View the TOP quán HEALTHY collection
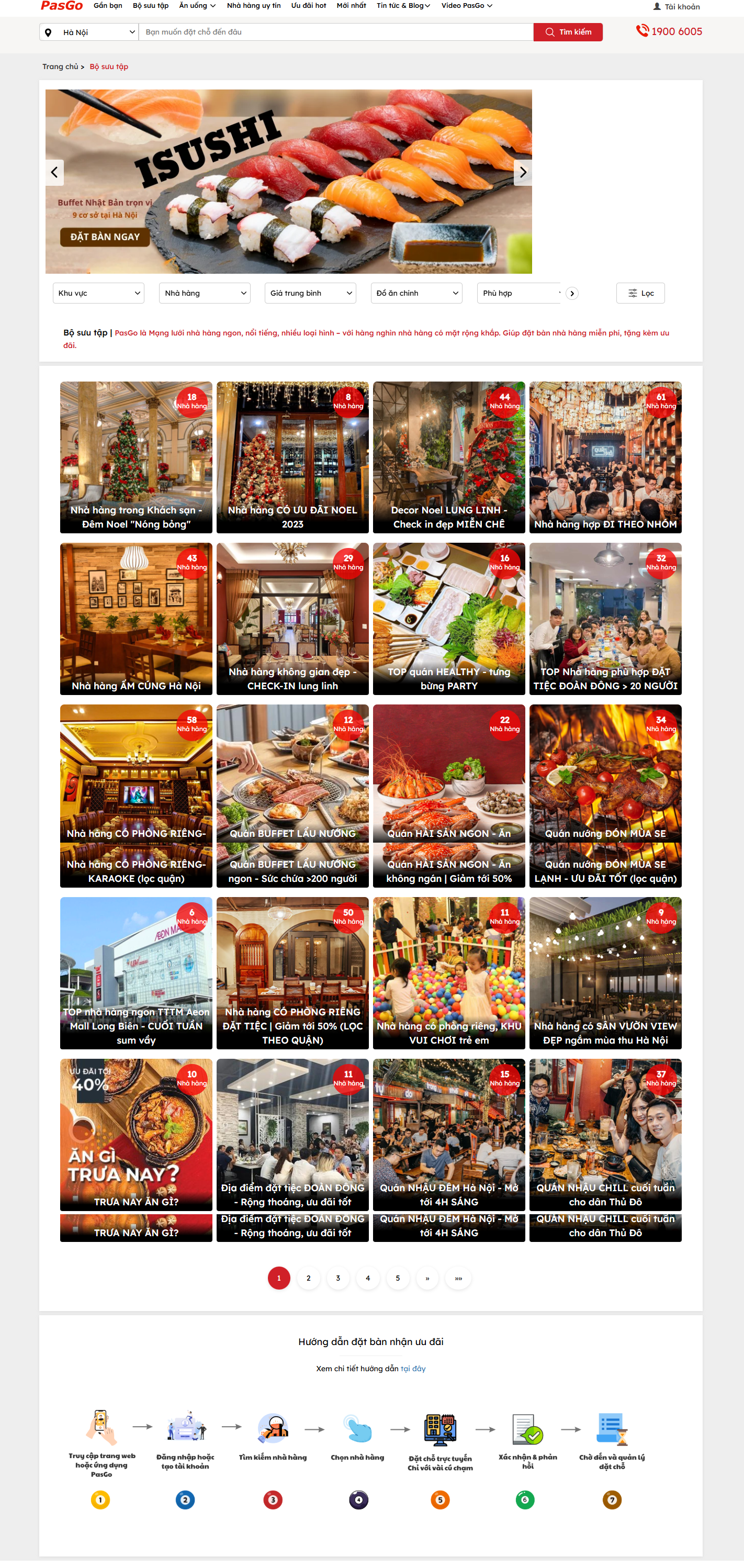 [x=448, y=619]
